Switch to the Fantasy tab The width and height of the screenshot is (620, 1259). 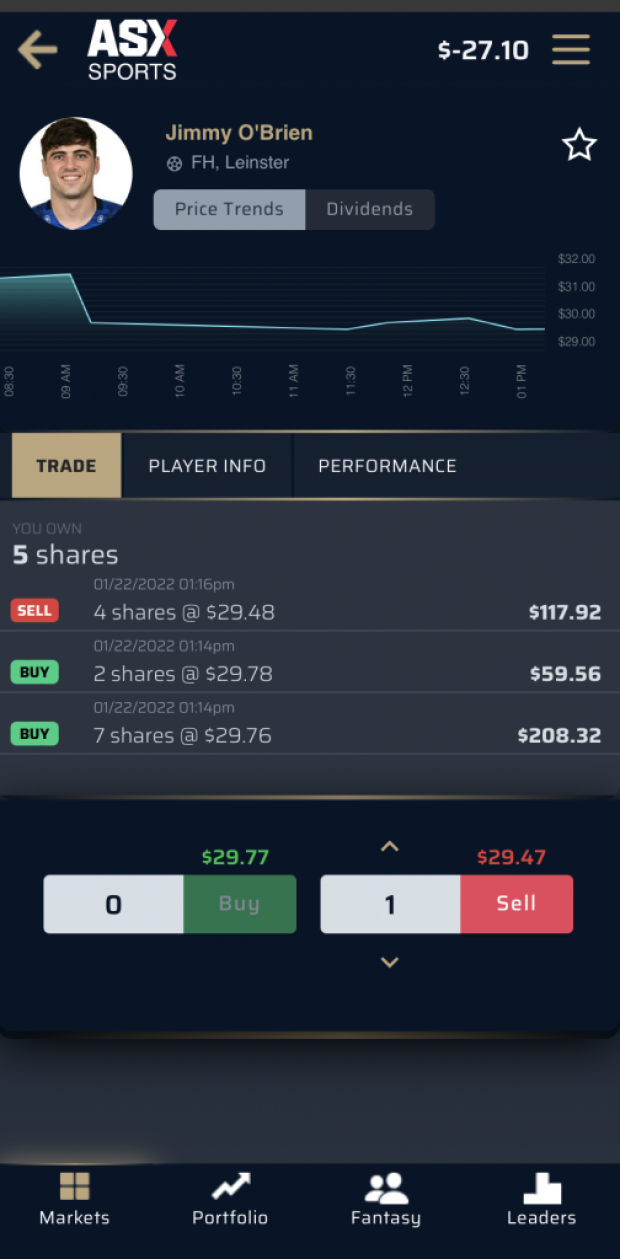point(386,1199)
